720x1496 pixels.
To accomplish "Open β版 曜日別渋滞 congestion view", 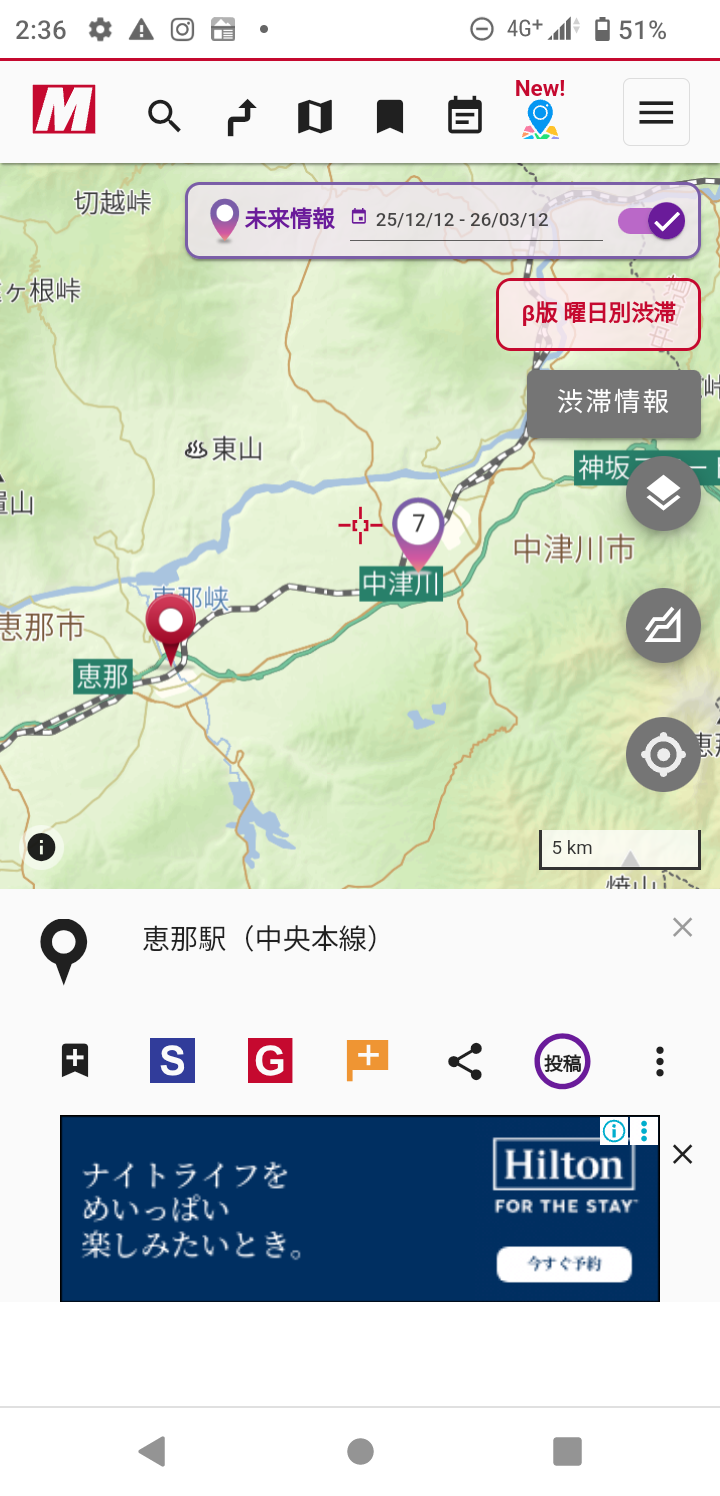I will 598,314.
